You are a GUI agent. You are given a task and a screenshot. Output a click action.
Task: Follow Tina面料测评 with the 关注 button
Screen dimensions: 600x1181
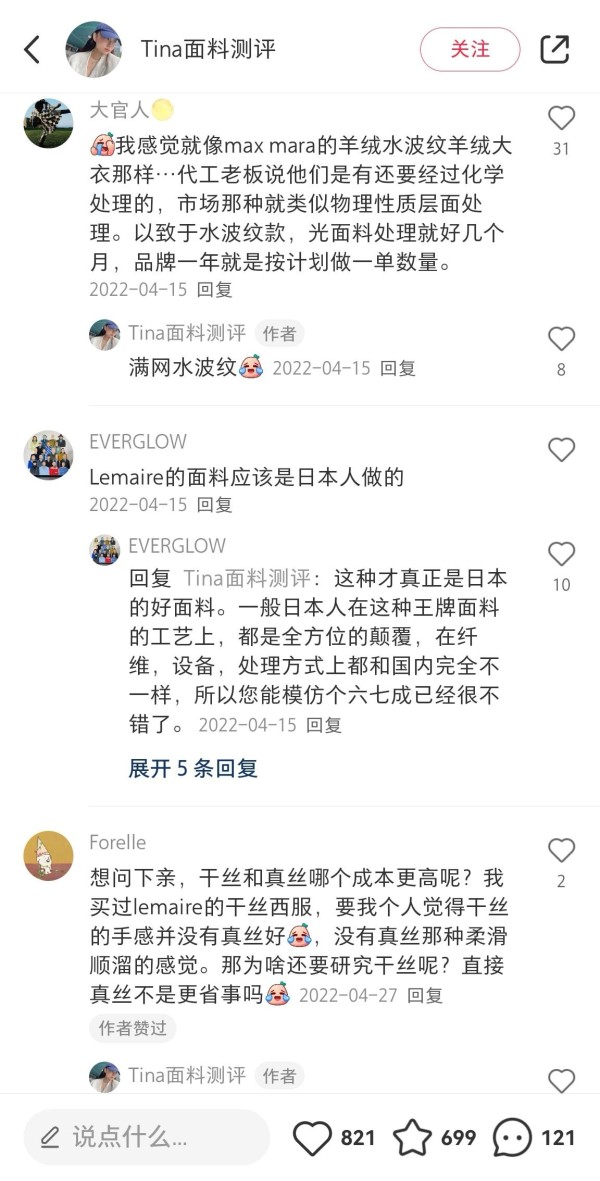click(470, 50)
